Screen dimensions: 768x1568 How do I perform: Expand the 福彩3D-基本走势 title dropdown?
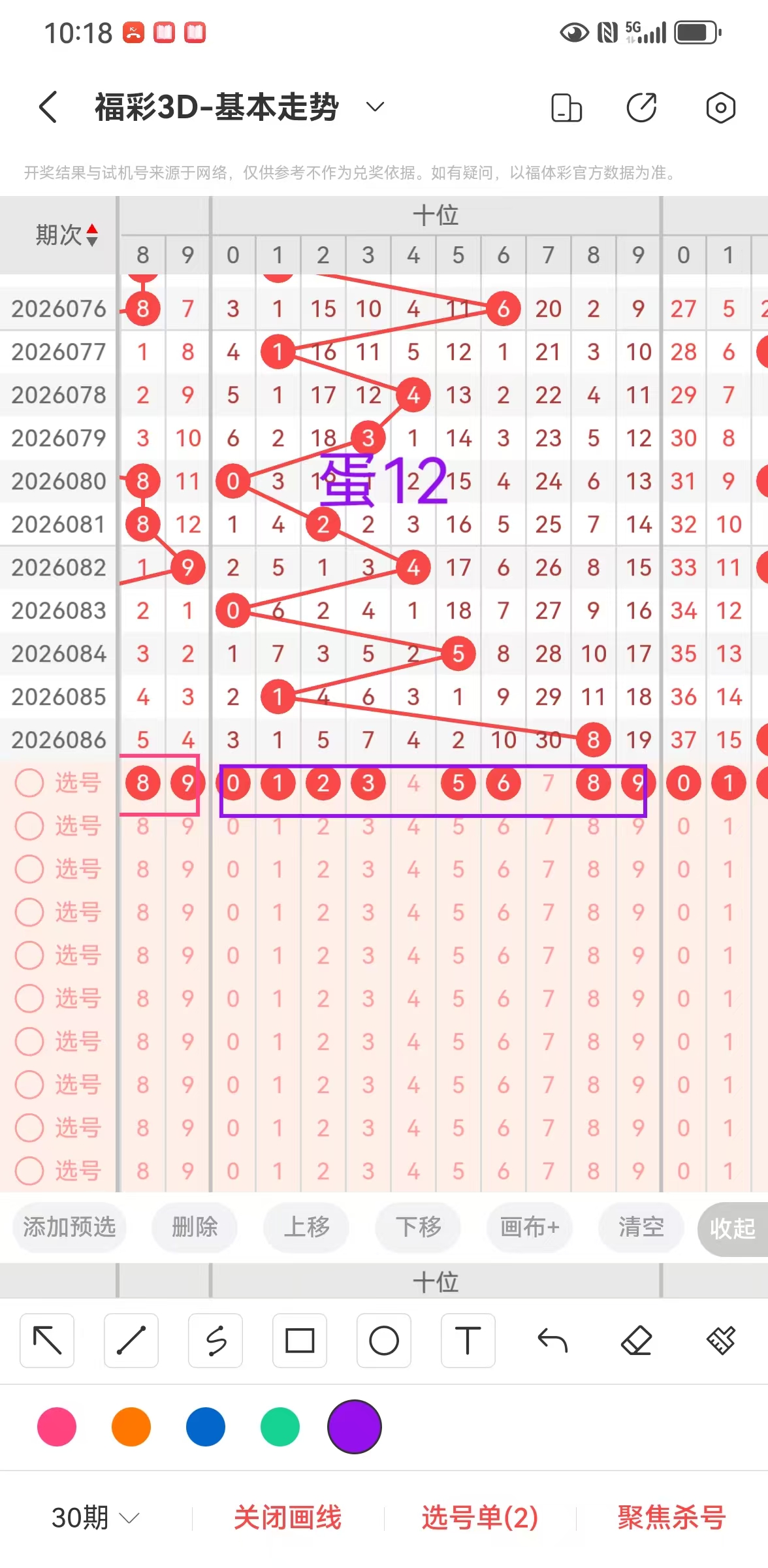(375, 107)
